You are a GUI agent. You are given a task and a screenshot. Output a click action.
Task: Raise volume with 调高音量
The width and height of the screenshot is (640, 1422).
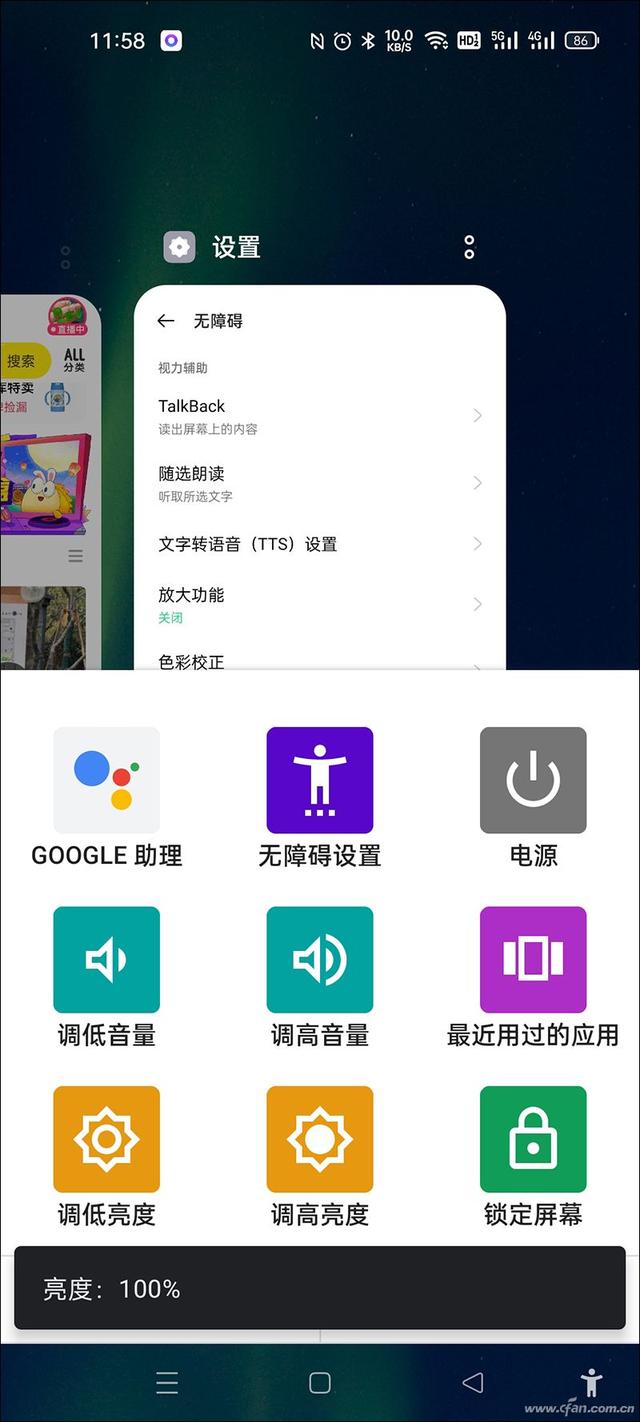[x=319, y=960]
